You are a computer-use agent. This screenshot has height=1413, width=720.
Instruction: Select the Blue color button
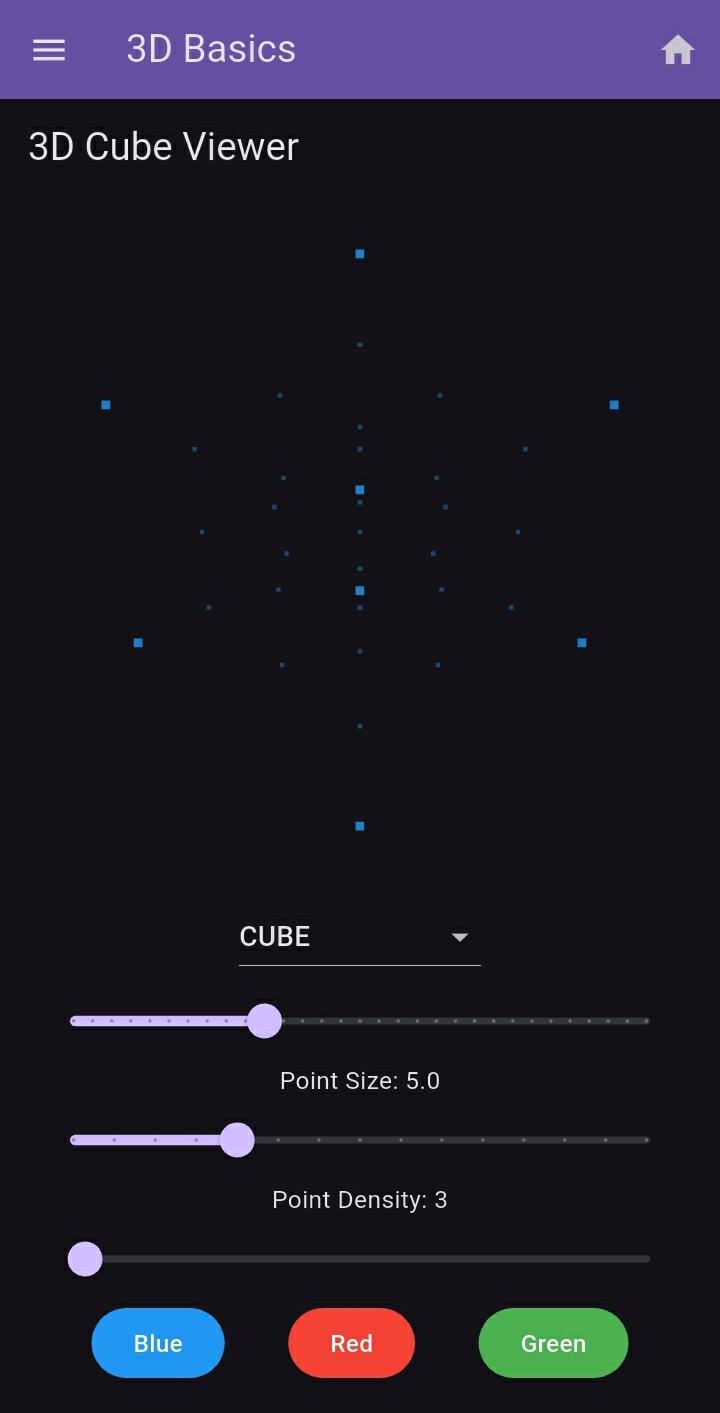158,1343
